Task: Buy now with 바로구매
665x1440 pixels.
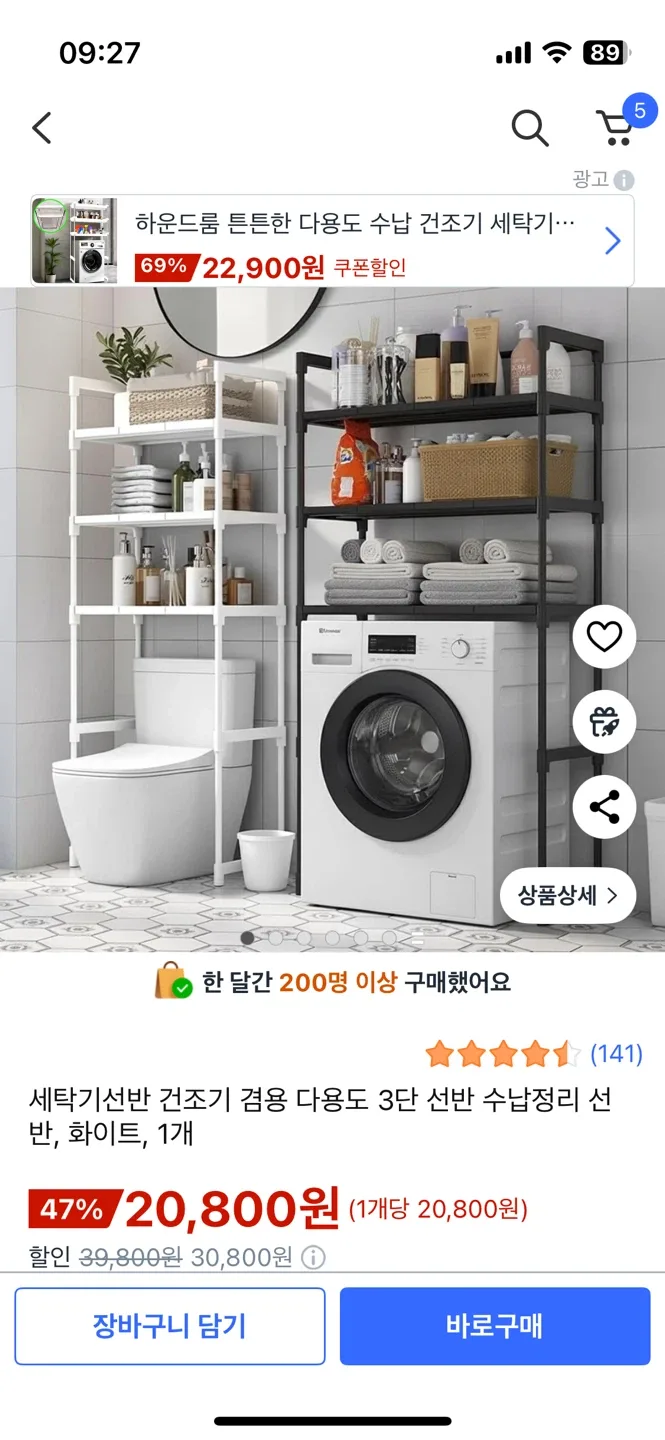Action: 495,1326
